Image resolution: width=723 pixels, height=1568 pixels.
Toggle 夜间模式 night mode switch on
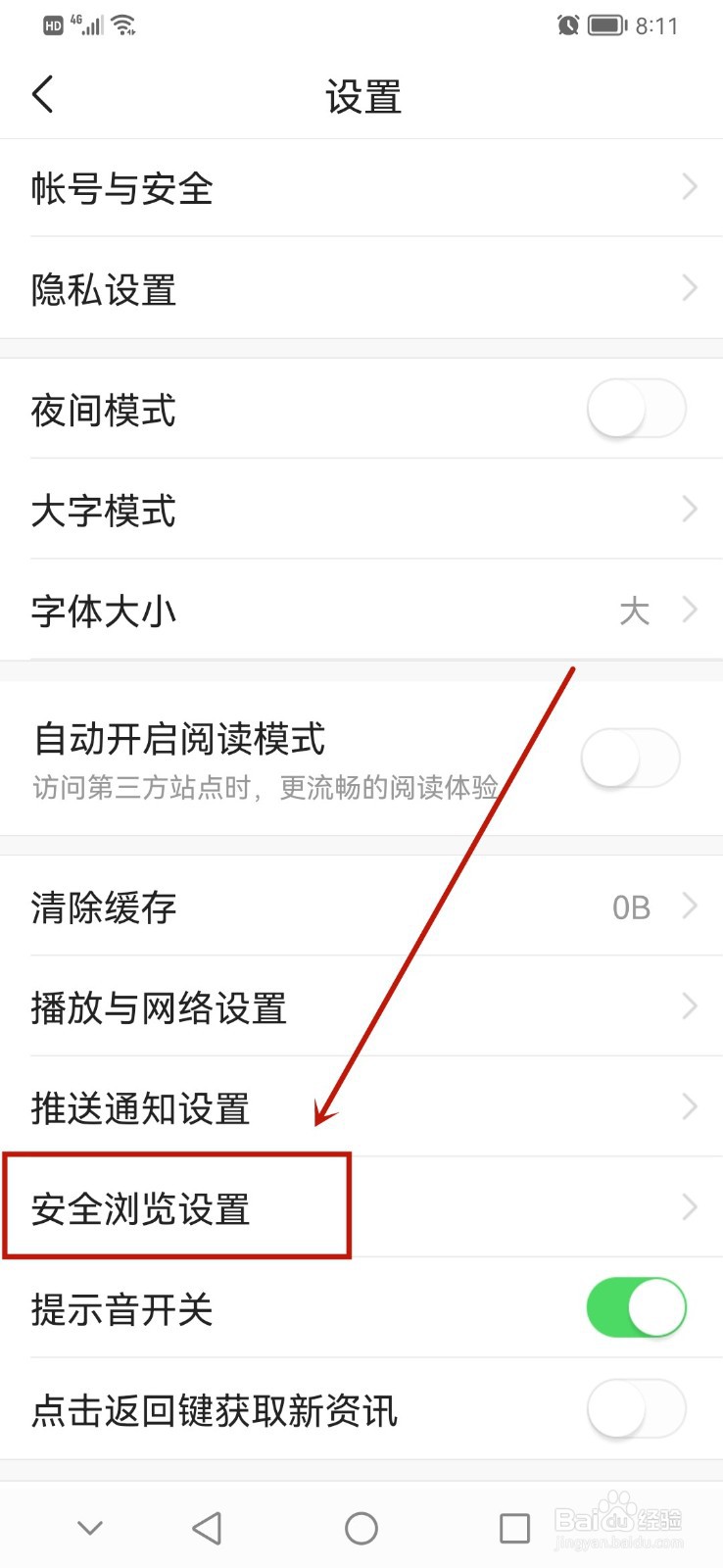click(636, 409)
